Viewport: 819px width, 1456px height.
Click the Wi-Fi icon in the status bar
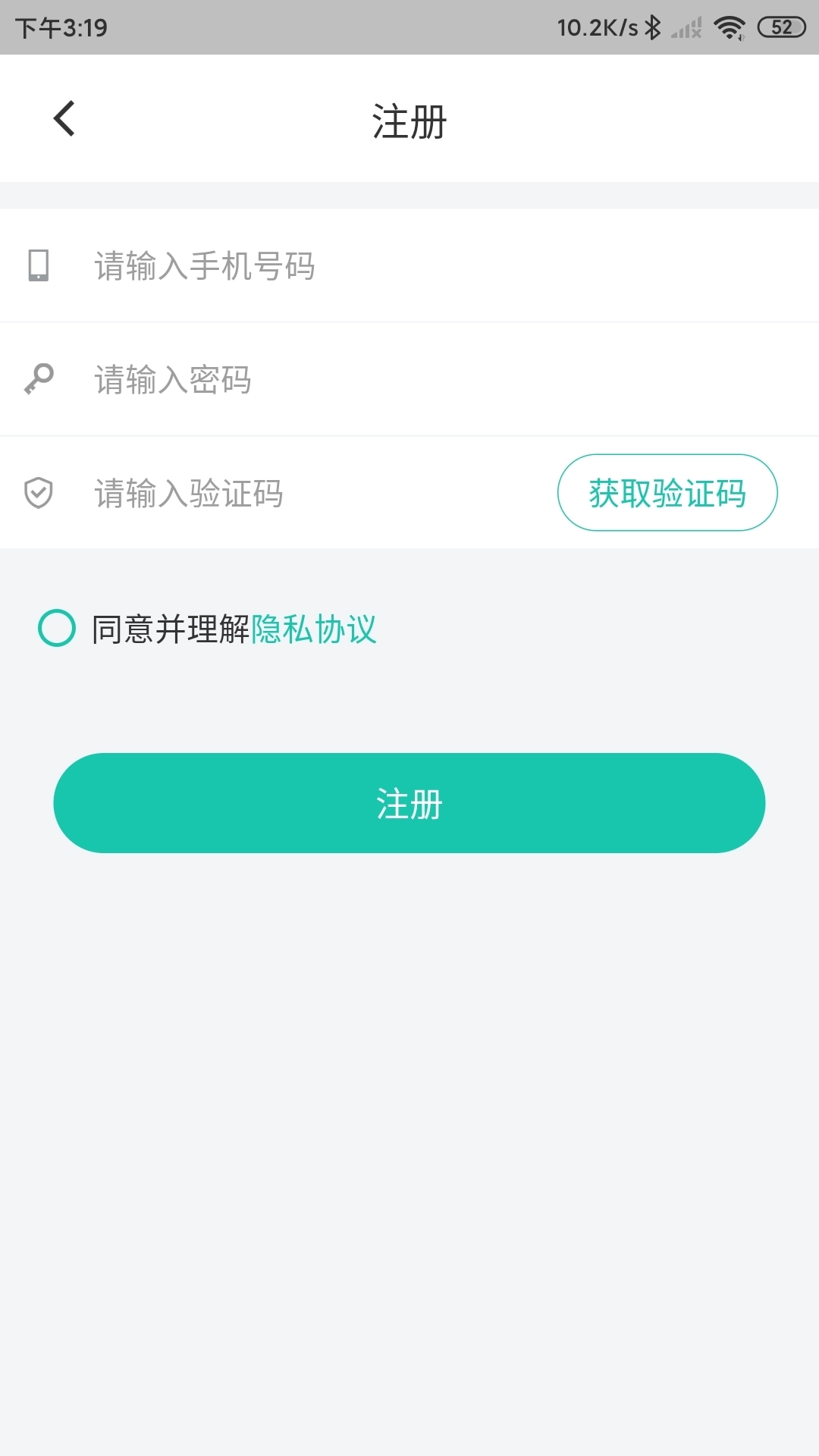coord(728,27)
